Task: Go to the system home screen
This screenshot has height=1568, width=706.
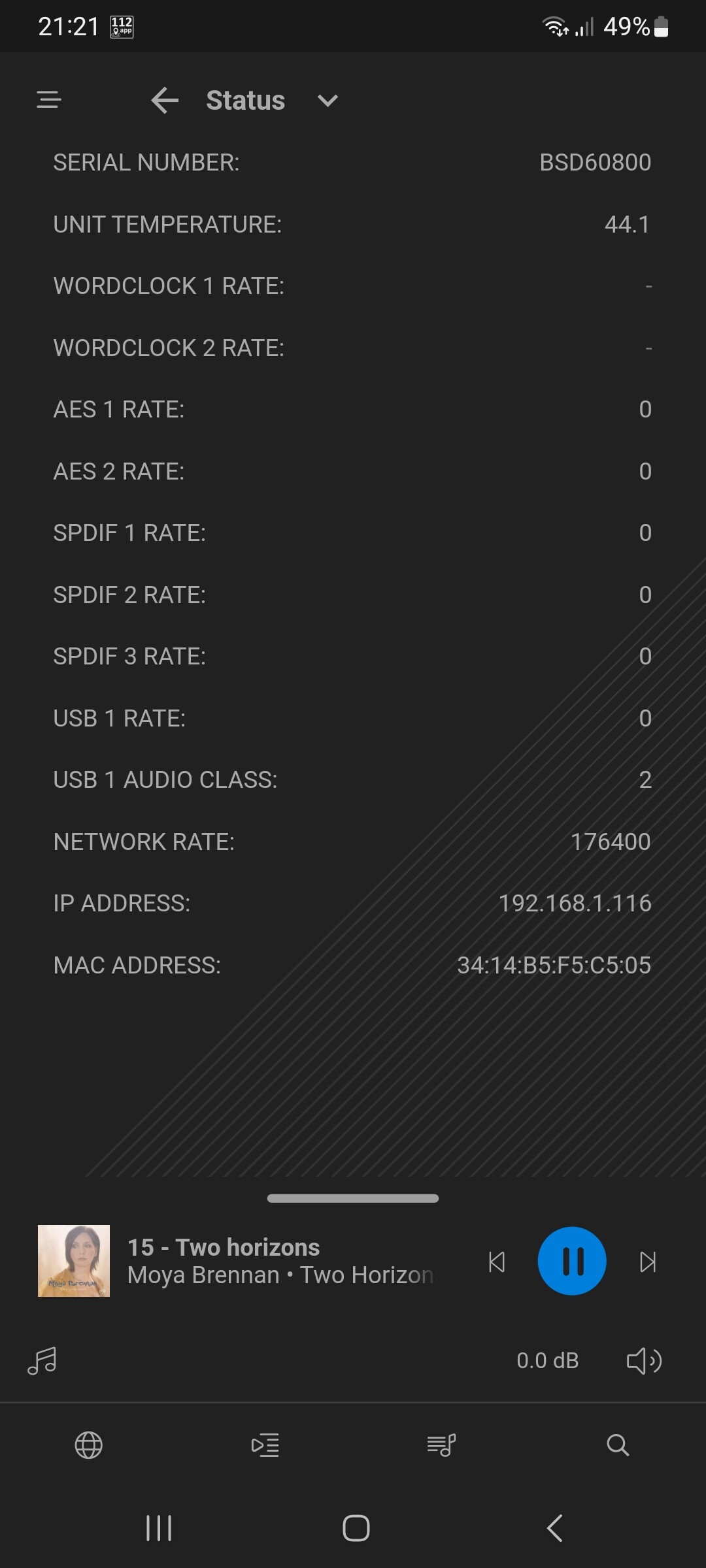Action: coord(356,1528)
